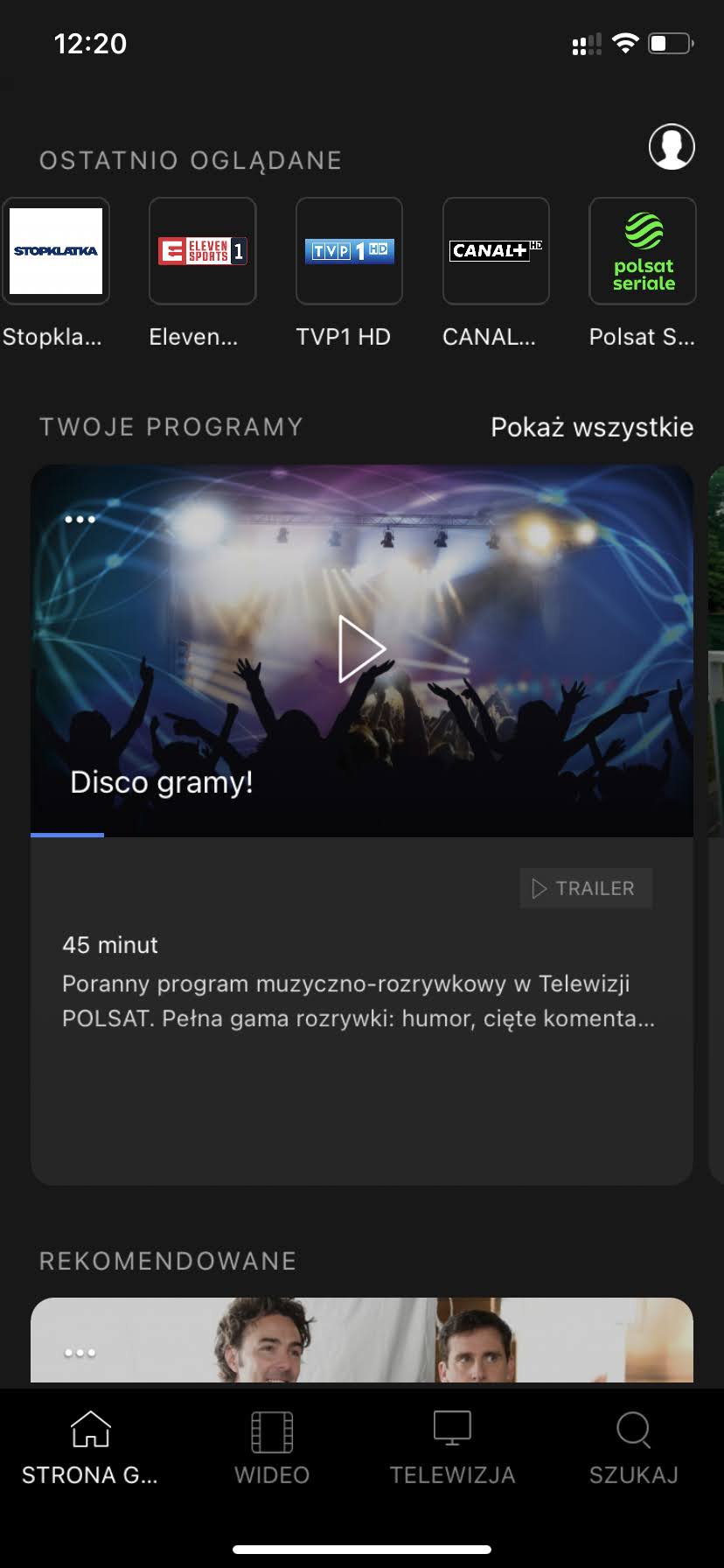
Task: Open the Stopklatka channel
Action: click(56, 251)
